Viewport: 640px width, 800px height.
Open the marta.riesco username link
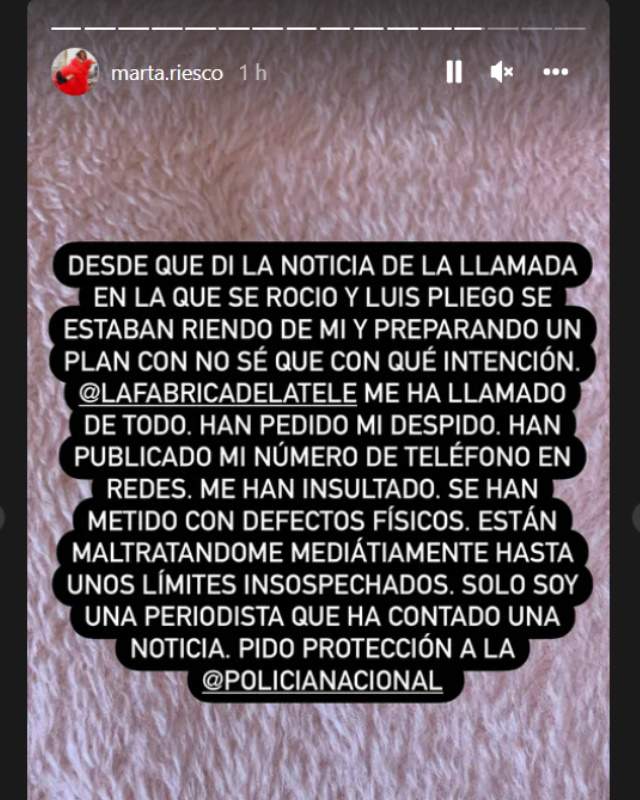pyautogui.click(x=168, y=73)
